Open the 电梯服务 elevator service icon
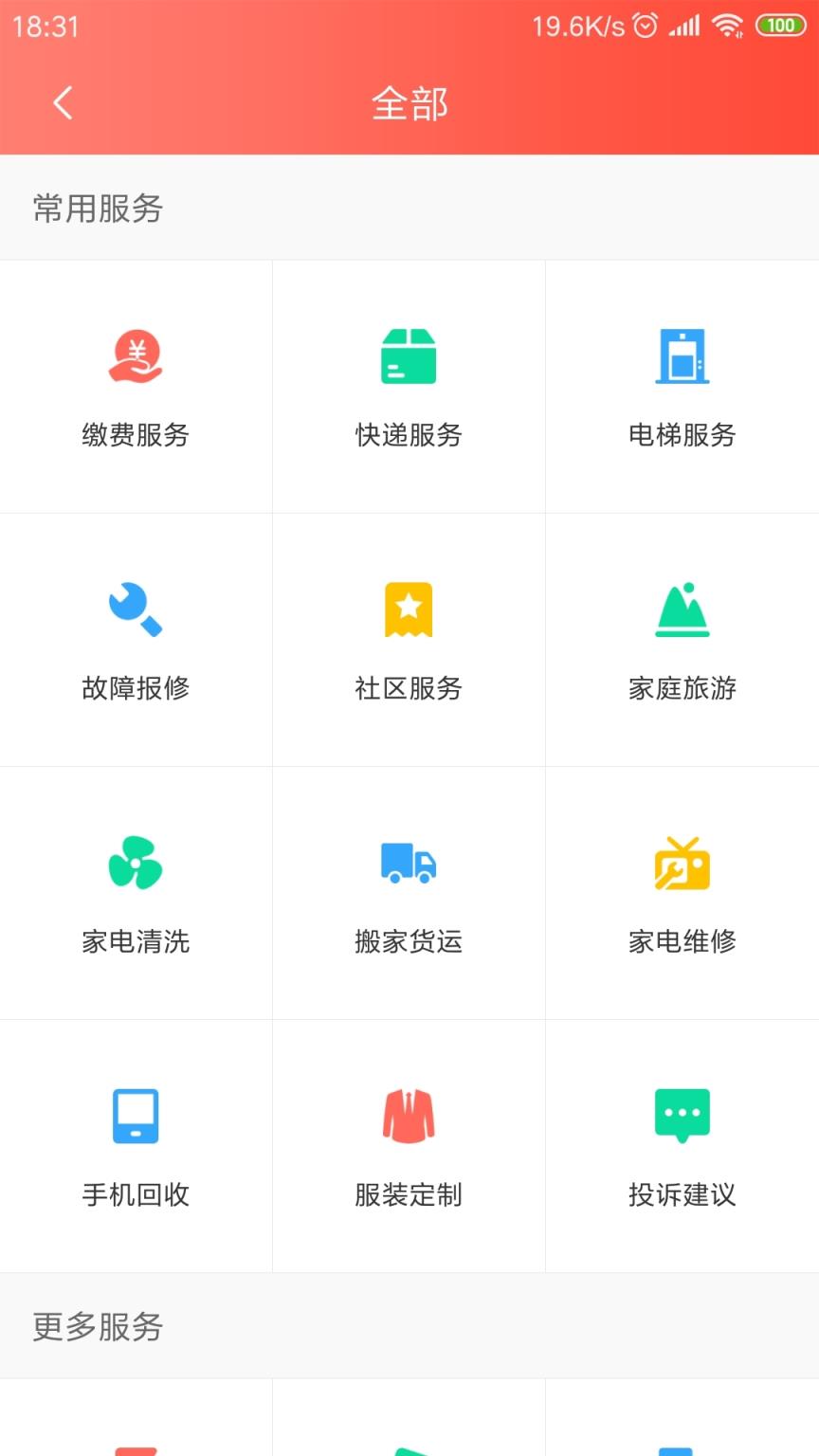 (x=682, y=355)
